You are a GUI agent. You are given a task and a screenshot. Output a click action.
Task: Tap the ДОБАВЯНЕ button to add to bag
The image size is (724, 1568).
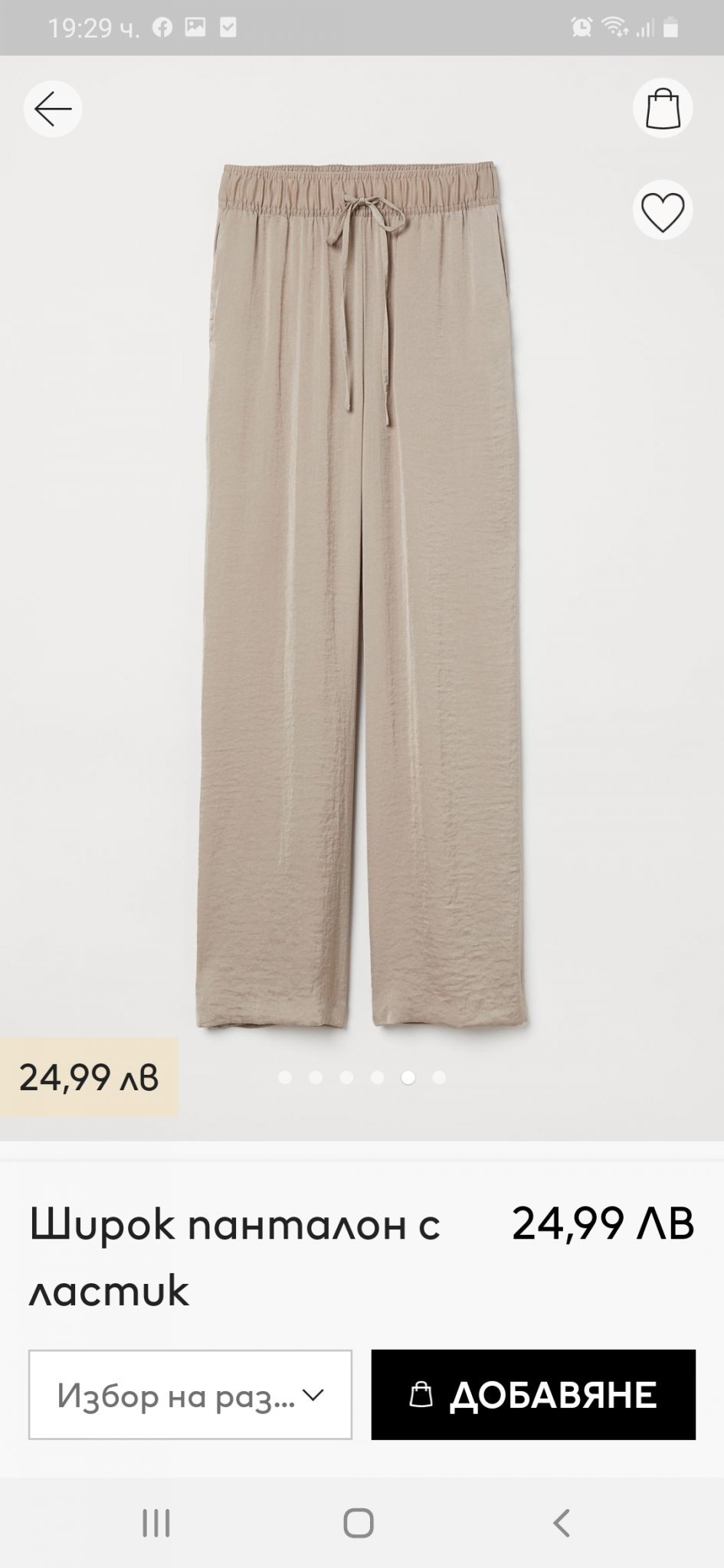[533, 1395]
